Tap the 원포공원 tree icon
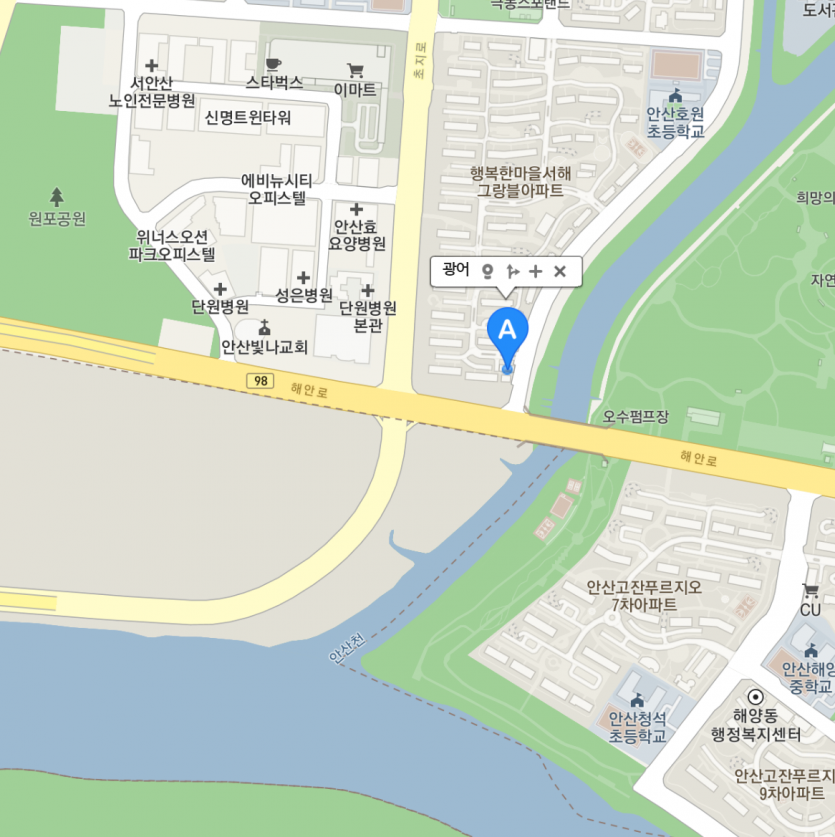 pyautogui.click(x=57, y=195)
